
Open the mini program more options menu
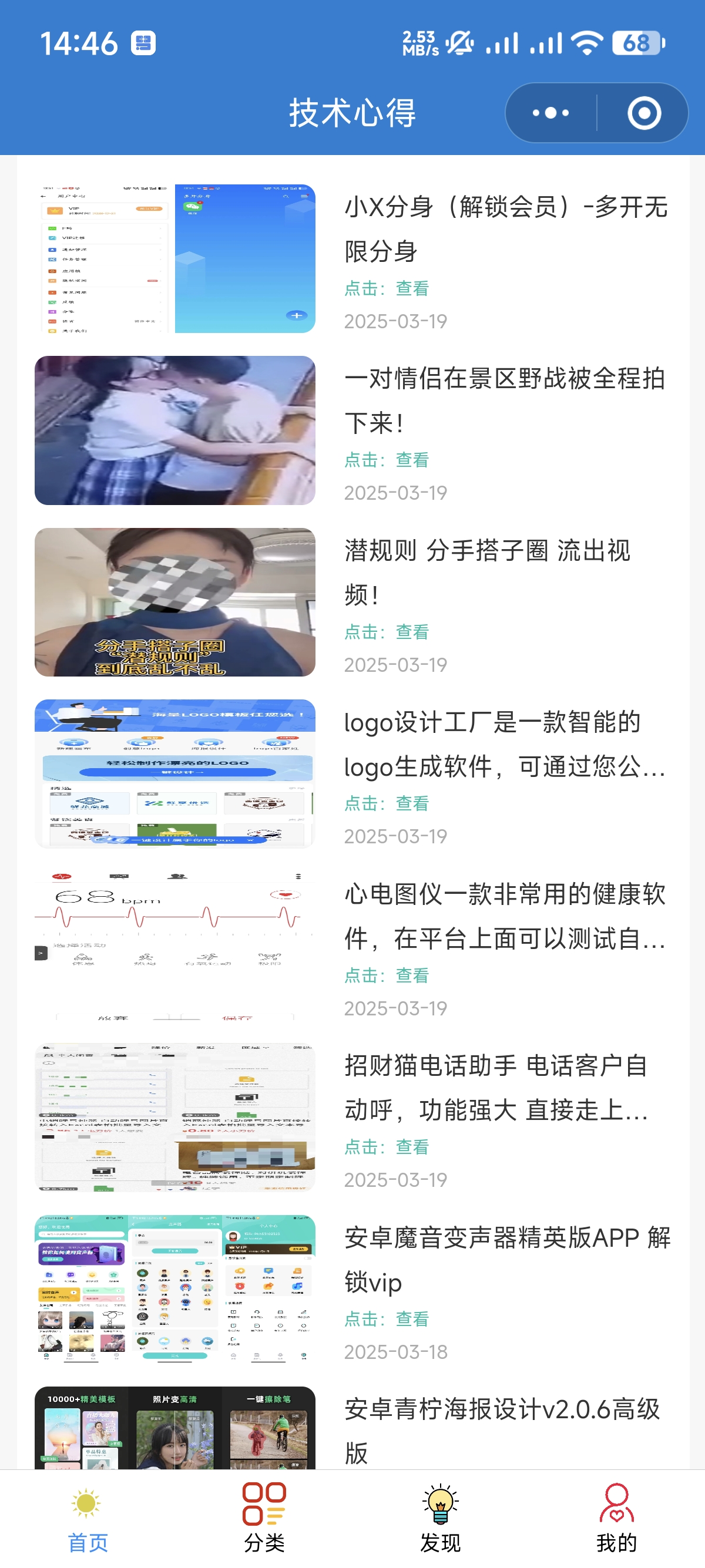pos(550,113)
